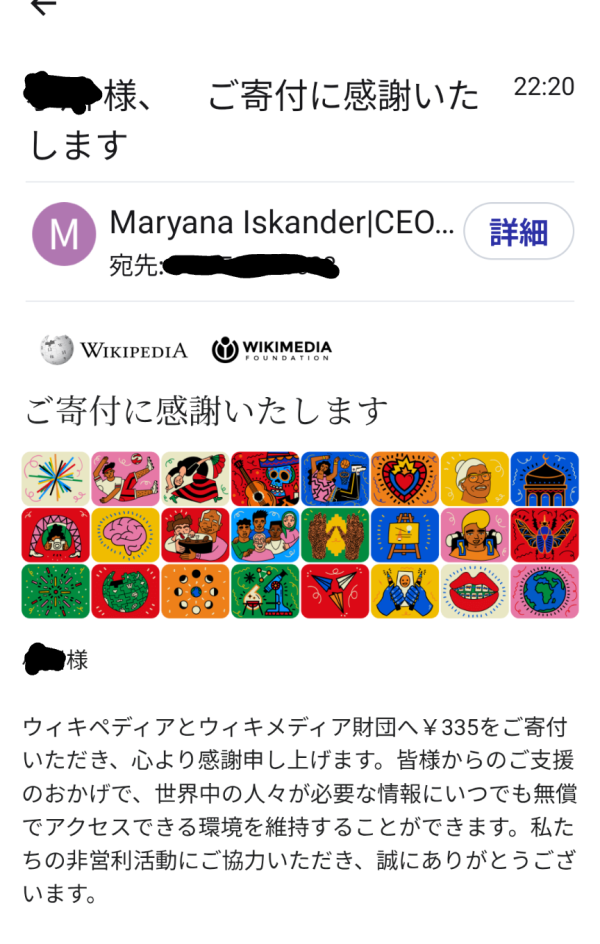Open sender avatar for Maryana Iskander
Viewport: 600px width, 944px height.
click(63, 234)
